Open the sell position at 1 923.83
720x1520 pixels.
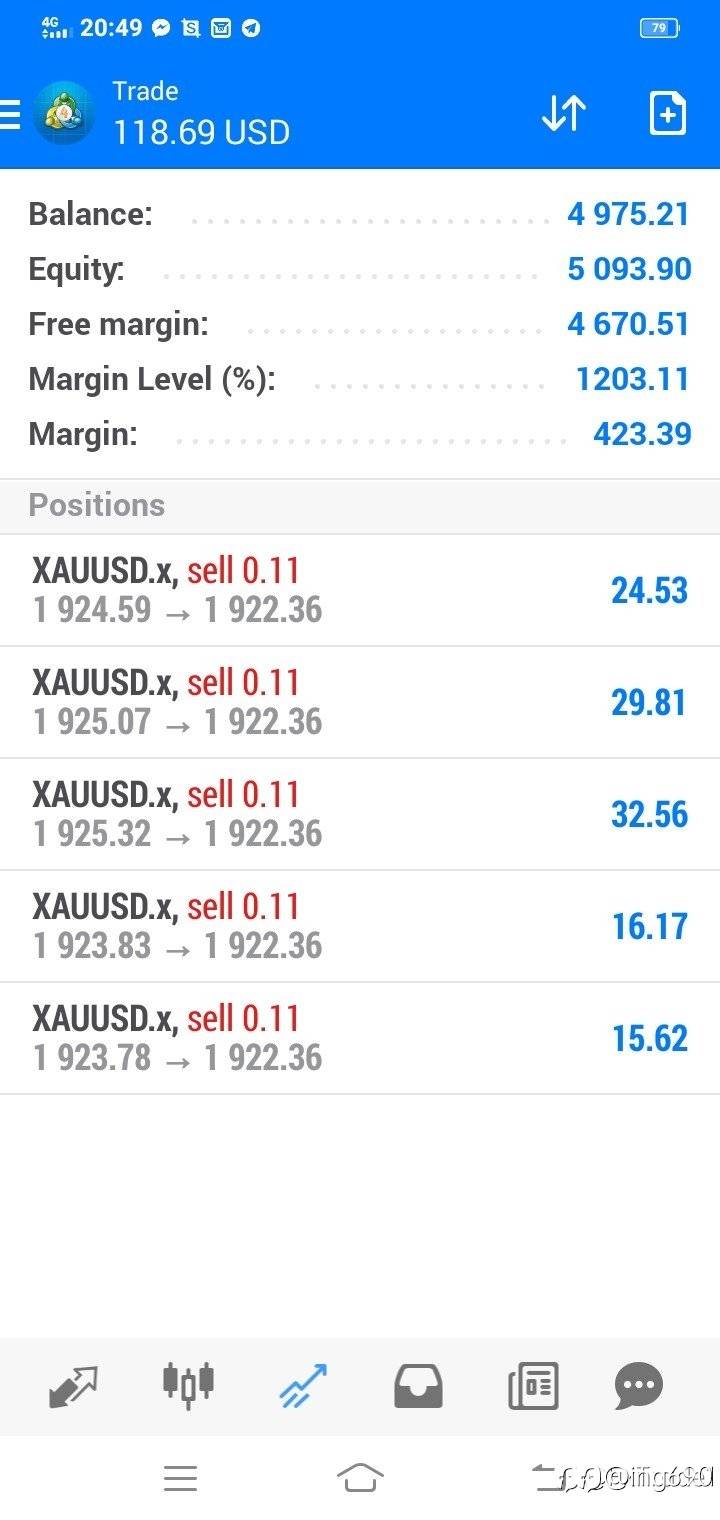tap(360, 926)
